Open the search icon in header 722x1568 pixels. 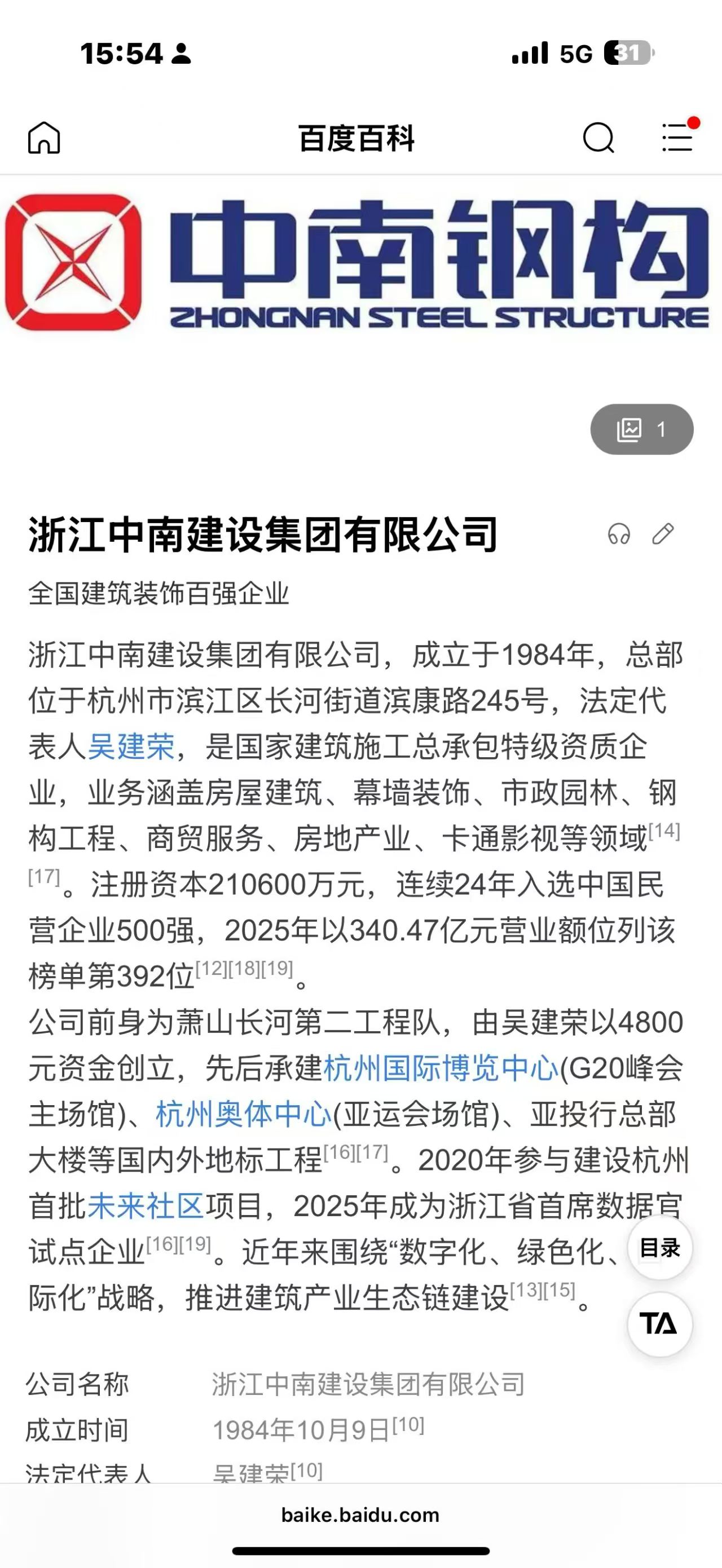coord(598,138)
